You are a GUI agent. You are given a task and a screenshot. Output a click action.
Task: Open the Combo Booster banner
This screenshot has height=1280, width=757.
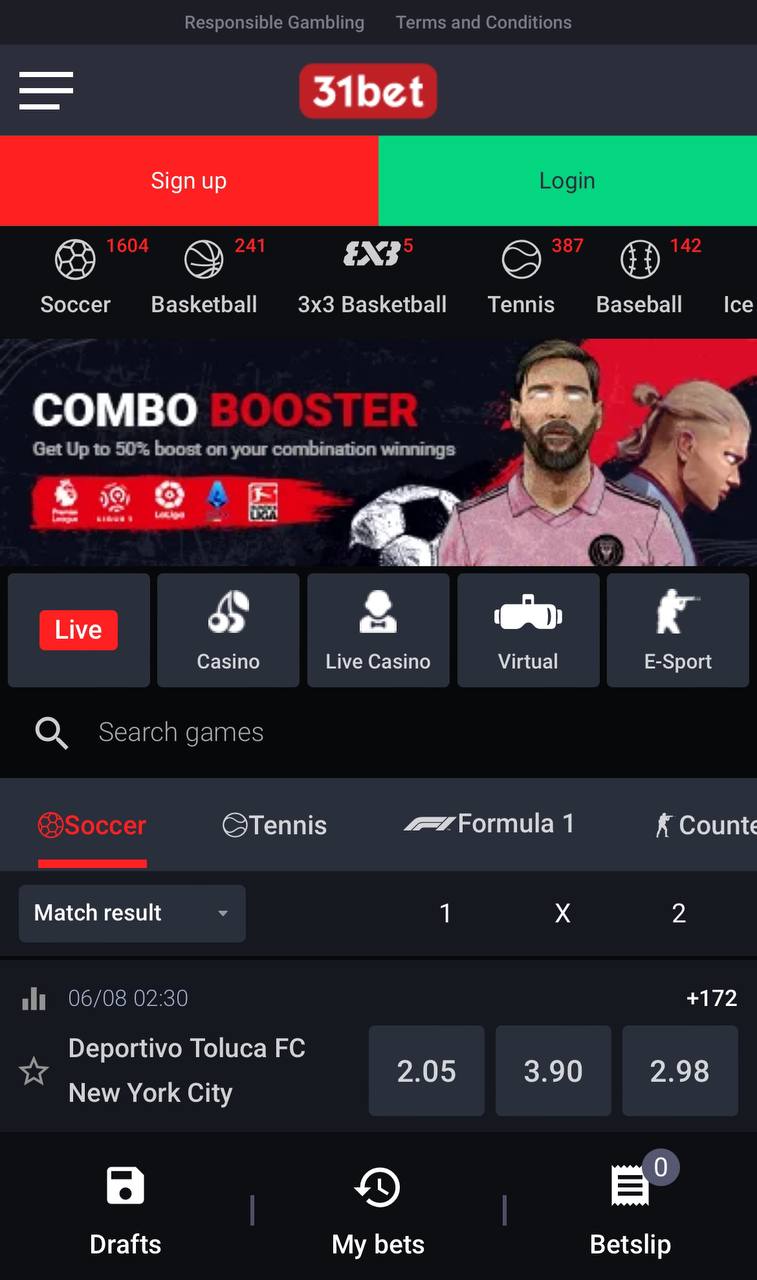coord(378,452)
